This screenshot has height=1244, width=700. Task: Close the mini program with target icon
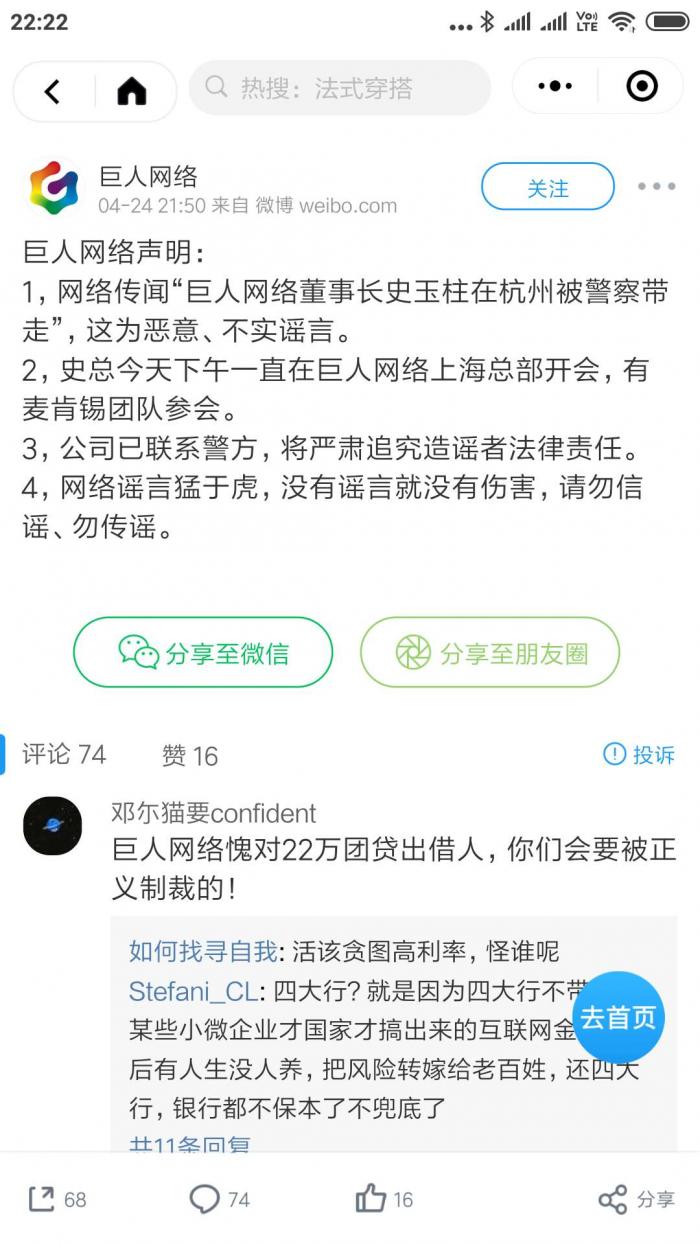click(642, 87)
